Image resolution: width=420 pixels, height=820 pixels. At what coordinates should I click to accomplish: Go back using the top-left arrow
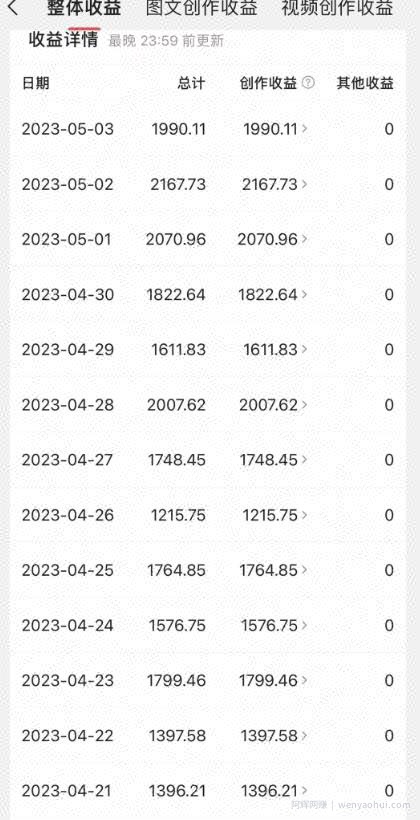13,8
